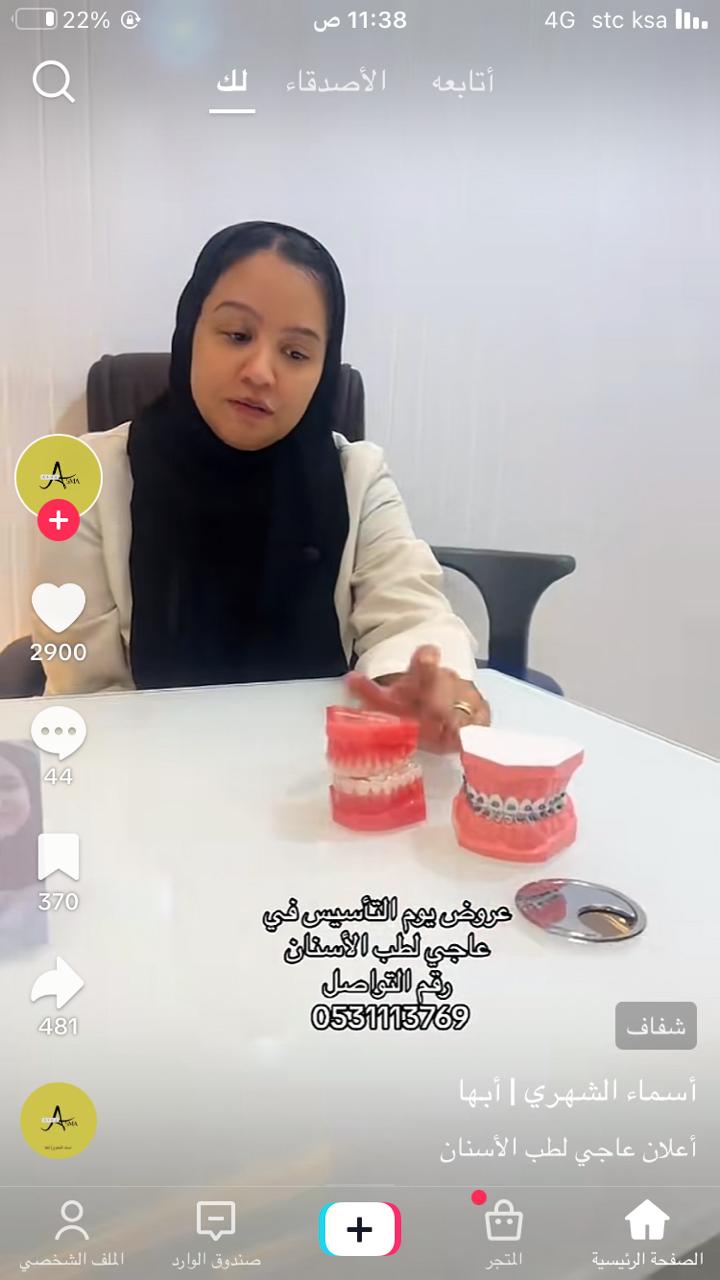Open the creator's profile avatar
The image size is (720, 1280).
pyautogui.click(x=58, y=478)
